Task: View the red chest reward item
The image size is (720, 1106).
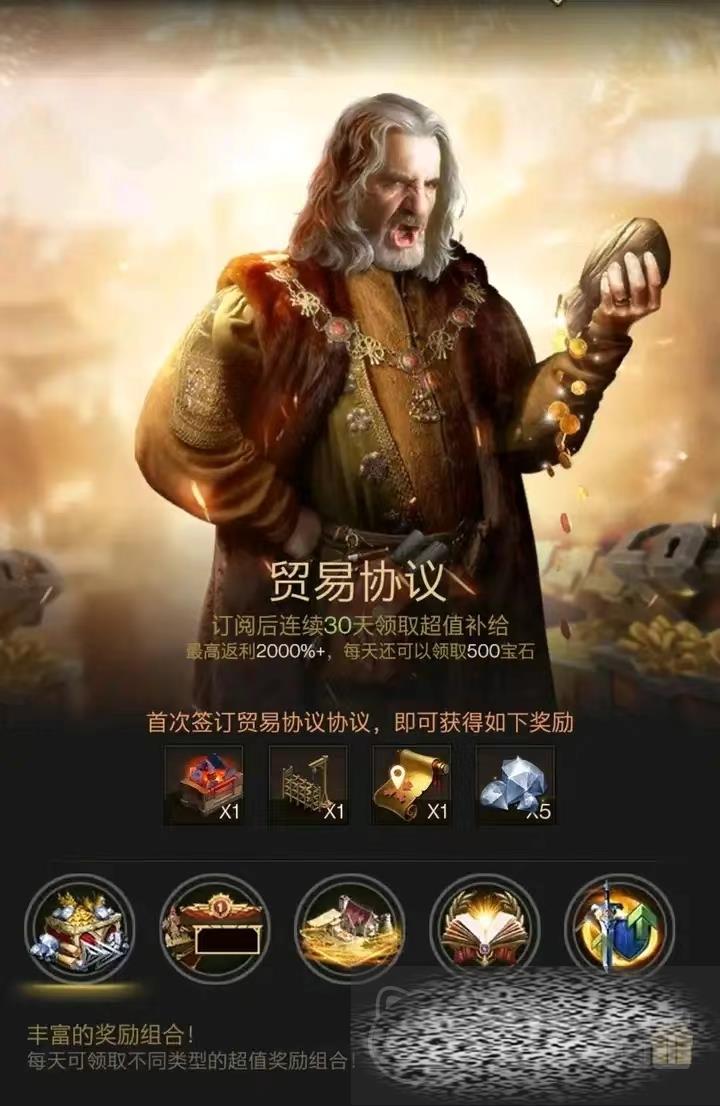Action: point(203,785)
